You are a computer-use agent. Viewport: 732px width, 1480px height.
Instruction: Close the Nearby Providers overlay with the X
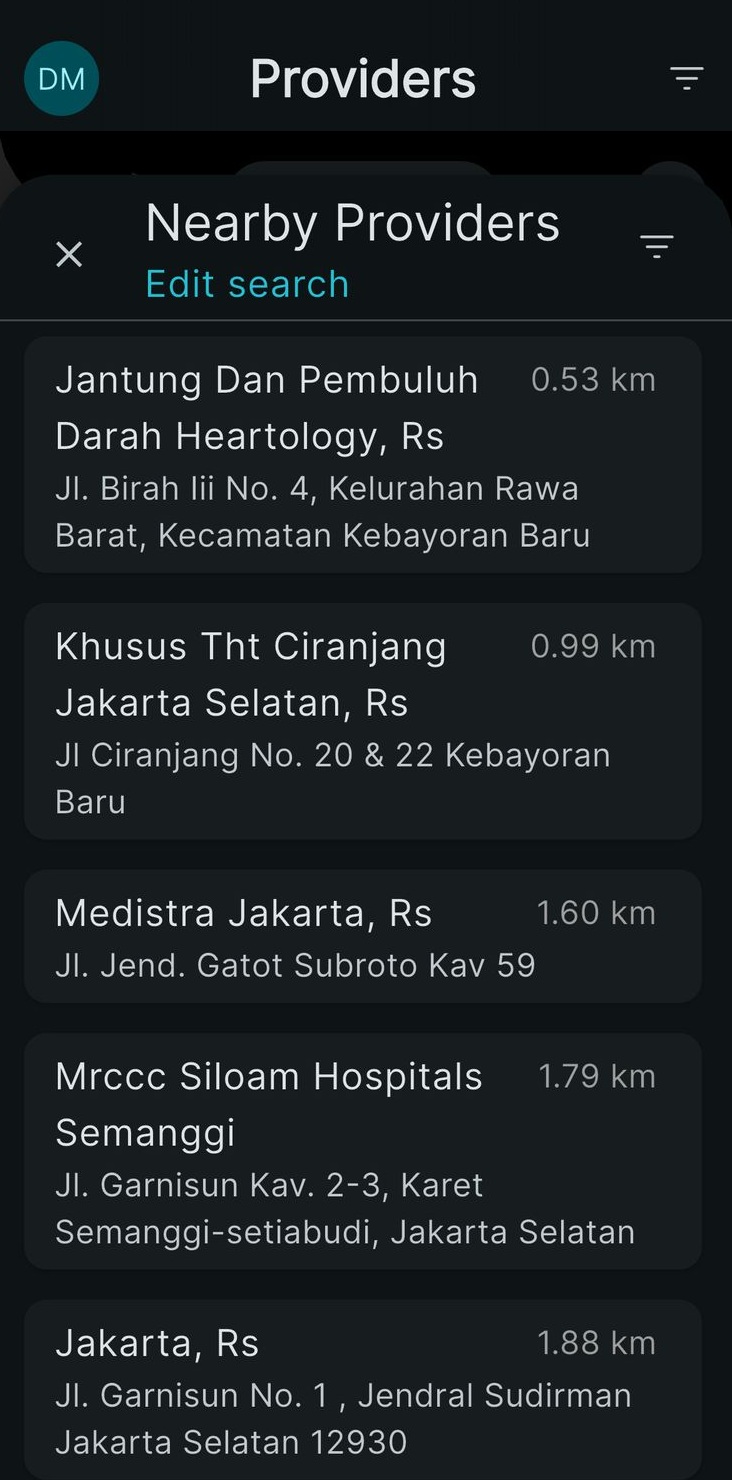(68, 254)
